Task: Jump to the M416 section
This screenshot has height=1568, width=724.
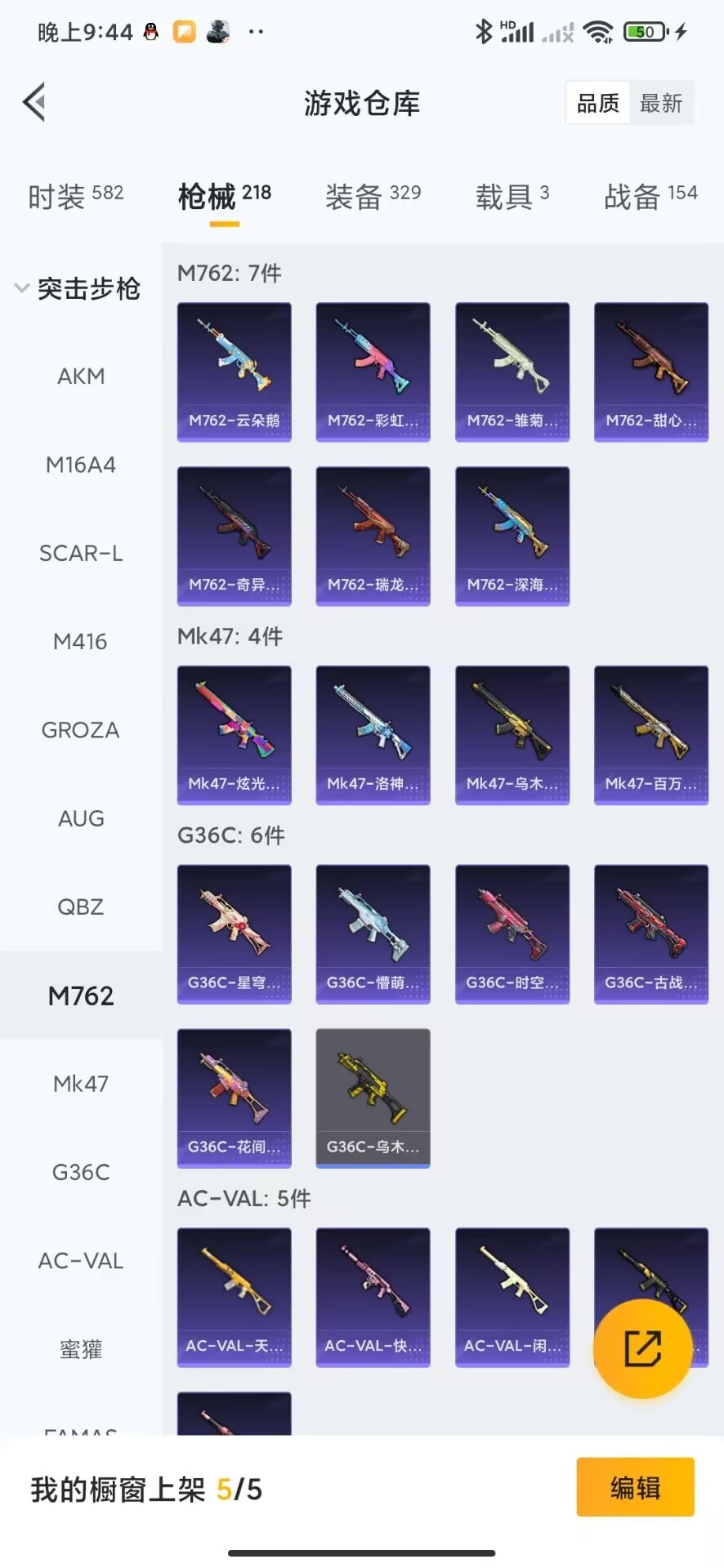Action: [x=81, y=642]
